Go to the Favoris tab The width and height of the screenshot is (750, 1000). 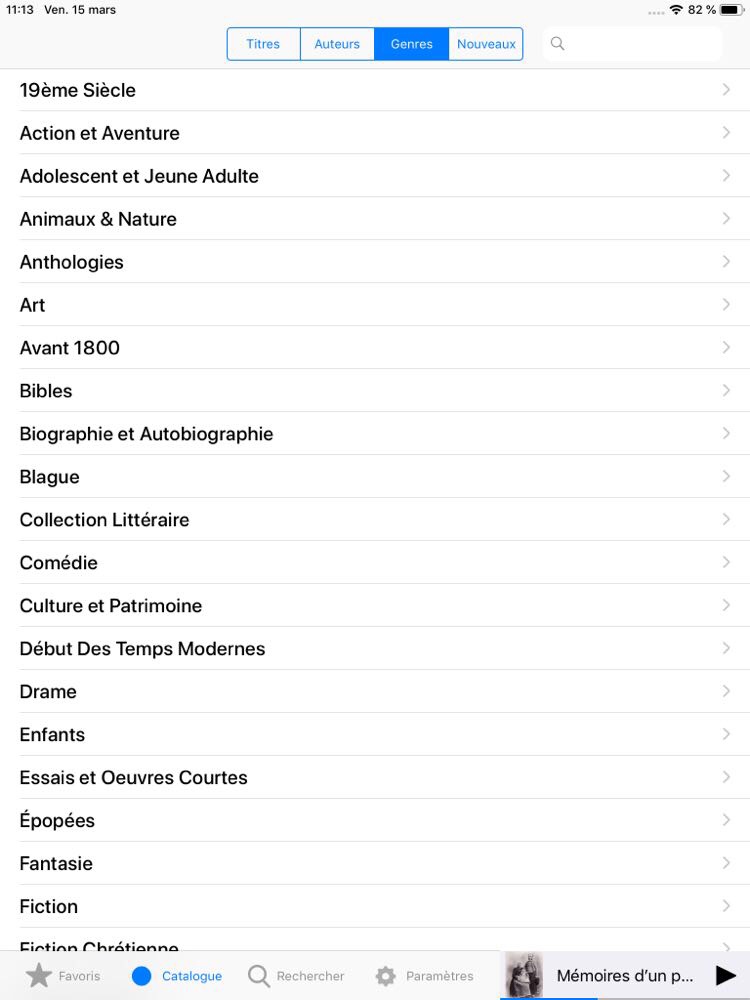click(63, 976)
